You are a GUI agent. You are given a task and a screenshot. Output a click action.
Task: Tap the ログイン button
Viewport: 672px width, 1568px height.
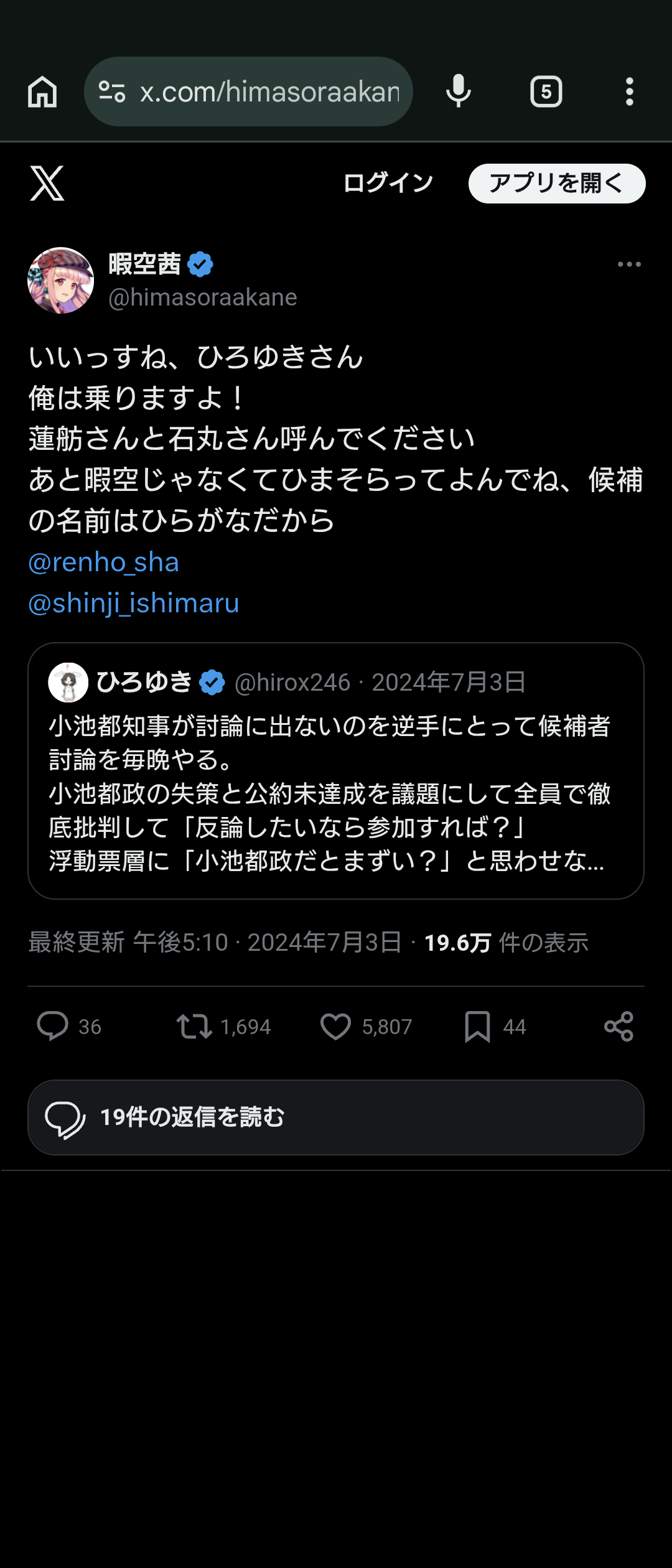tap(388, 184)
